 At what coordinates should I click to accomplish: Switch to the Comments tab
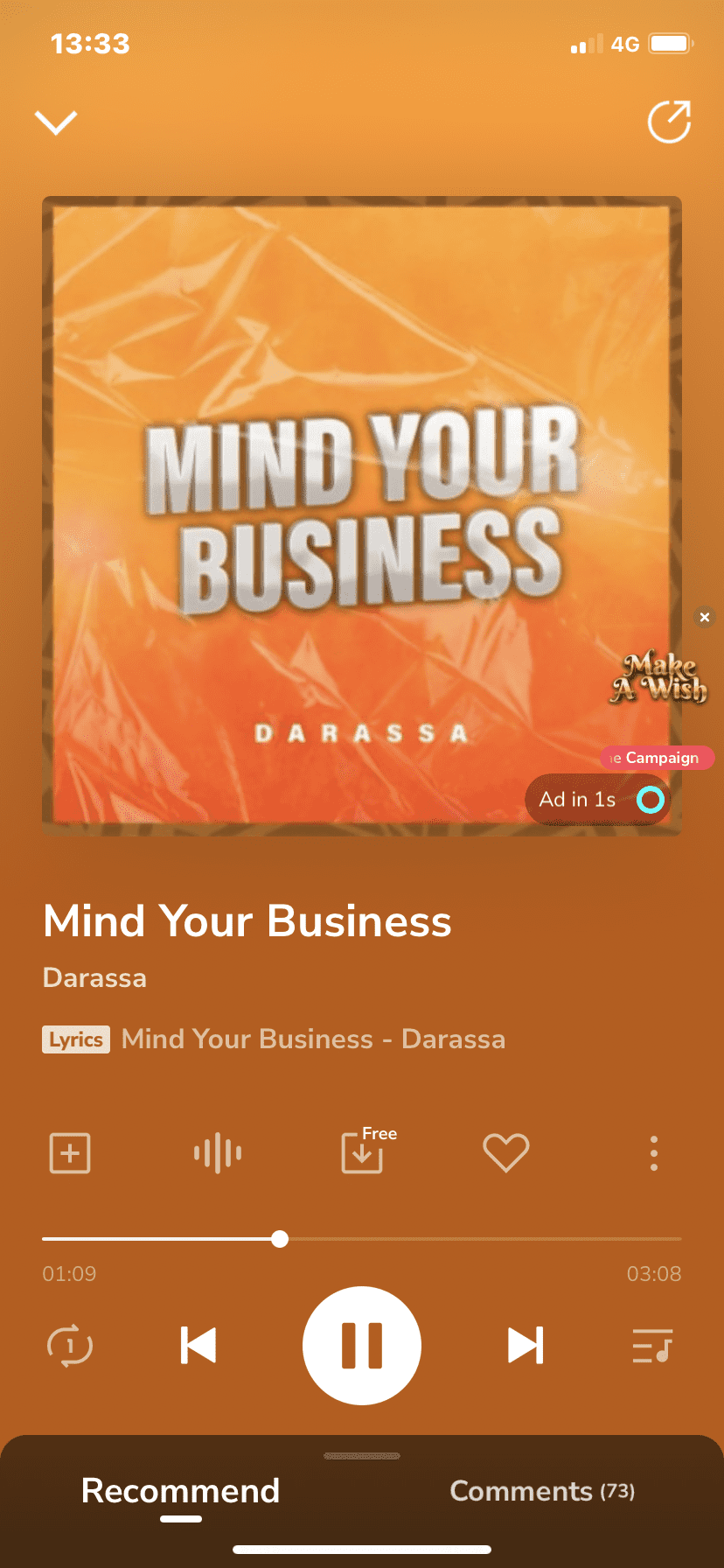[542, 1491]
